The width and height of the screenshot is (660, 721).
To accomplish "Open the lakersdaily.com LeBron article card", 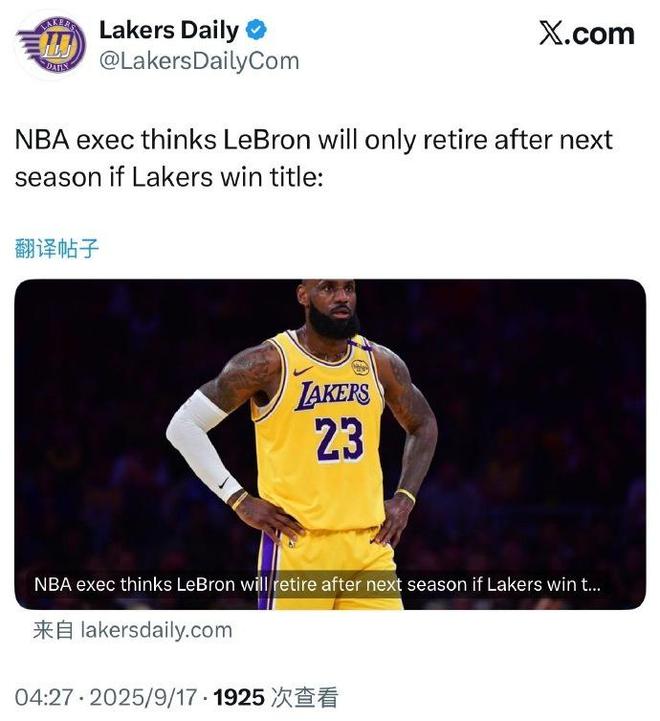I will pyautogui.click(x=330, y=444).
